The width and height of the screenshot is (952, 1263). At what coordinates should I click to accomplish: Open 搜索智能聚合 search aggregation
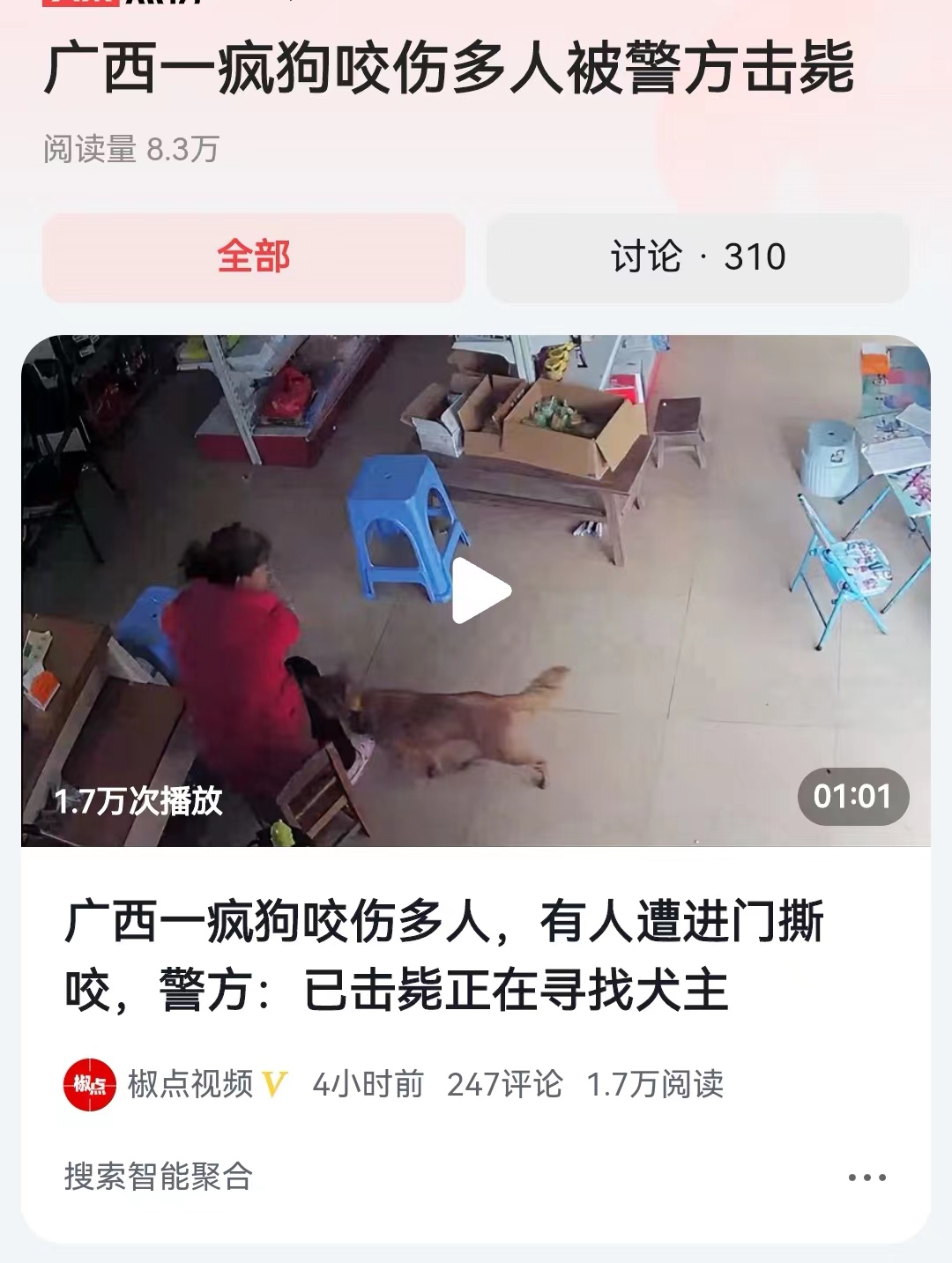pyautogui.click(x=159, y=1175)
